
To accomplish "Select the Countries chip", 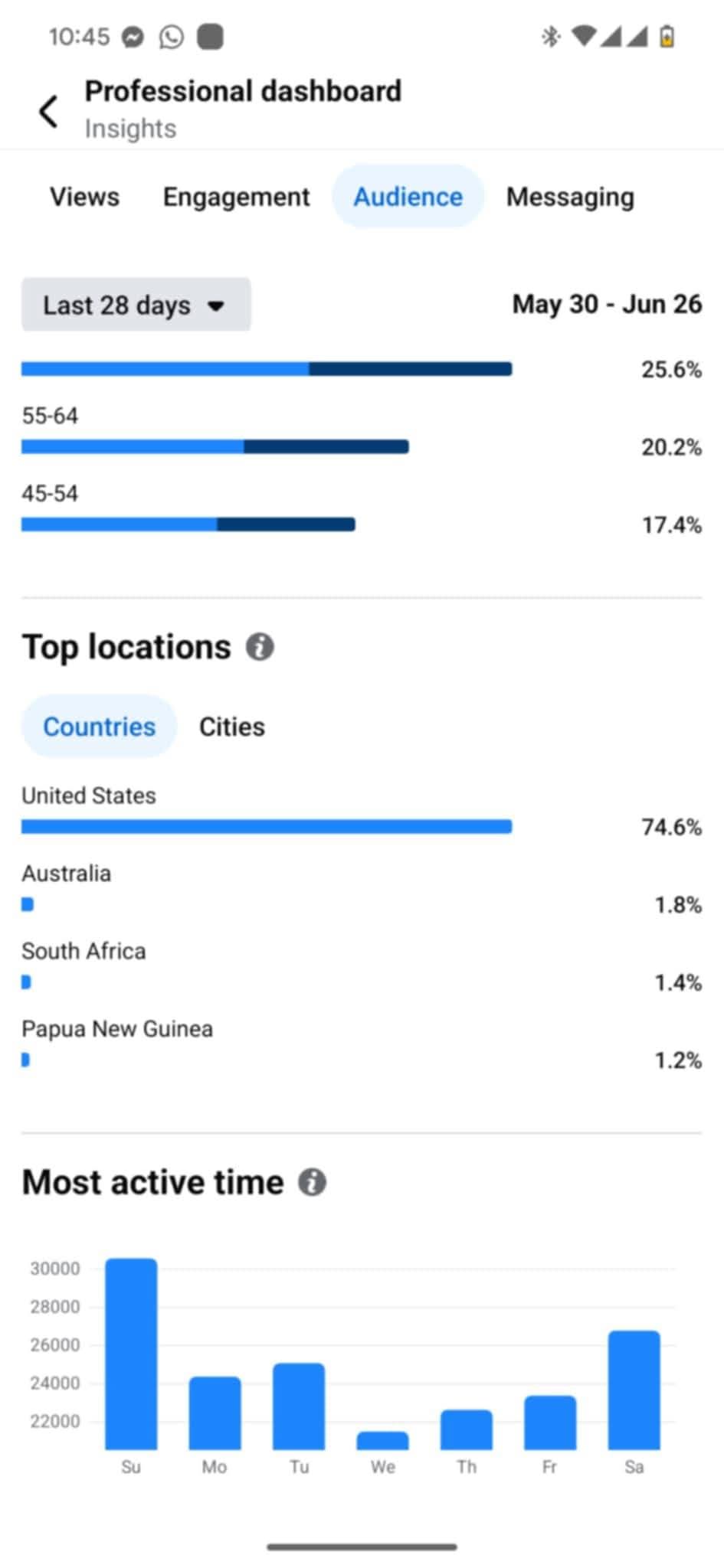I will point(99,727).
